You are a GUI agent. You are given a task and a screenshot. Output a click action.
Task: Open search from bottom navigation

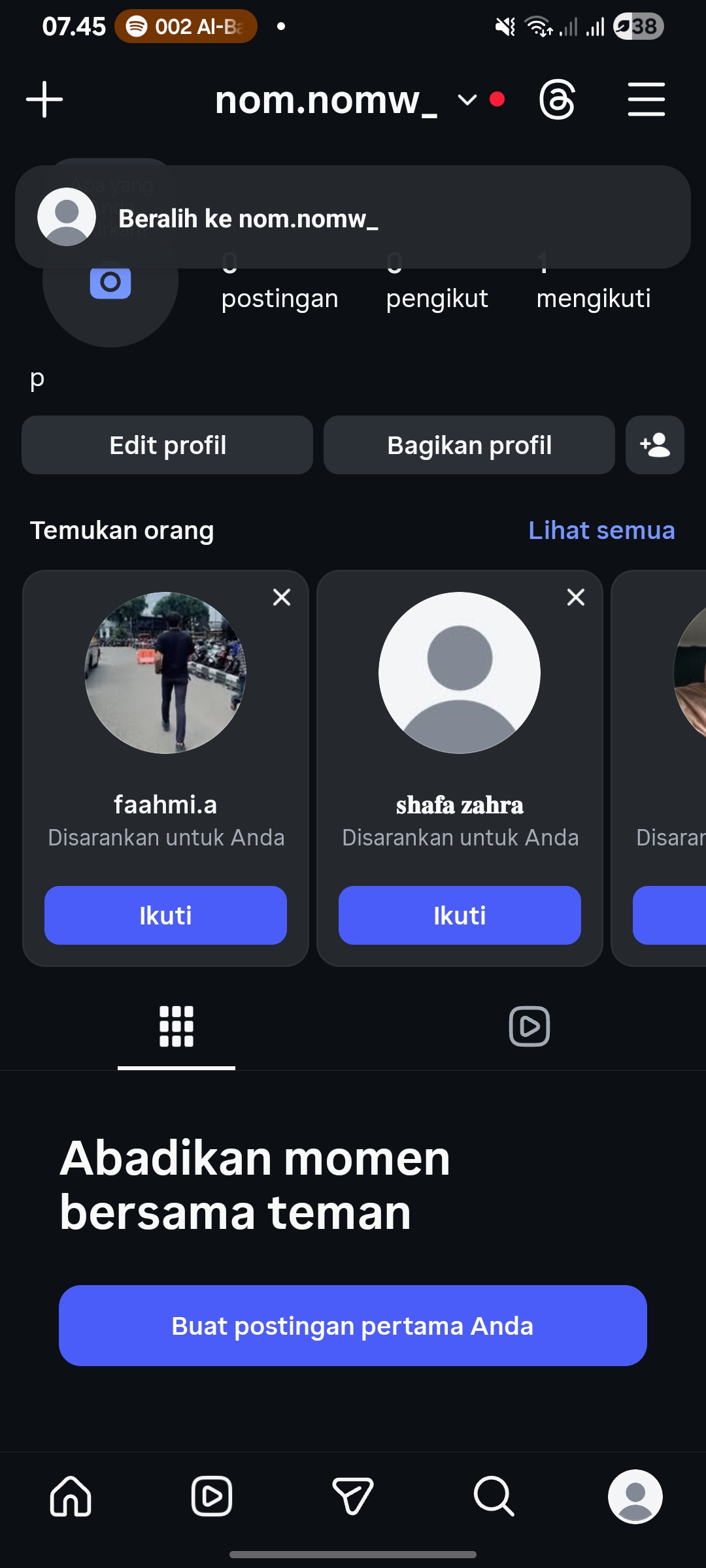(x=494, y=1496)
